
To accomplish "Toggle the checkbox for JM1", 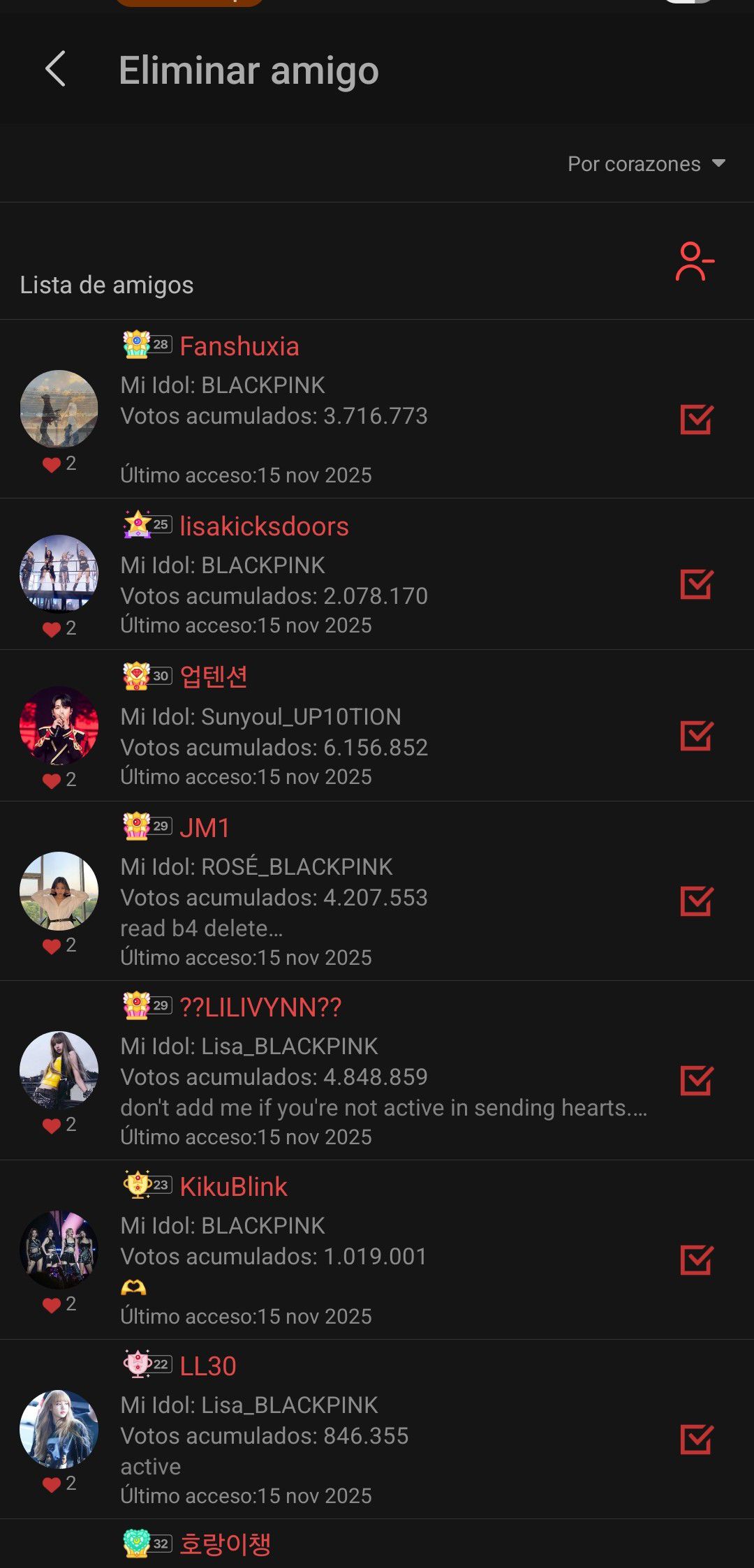I will click(x=696, y=901).
